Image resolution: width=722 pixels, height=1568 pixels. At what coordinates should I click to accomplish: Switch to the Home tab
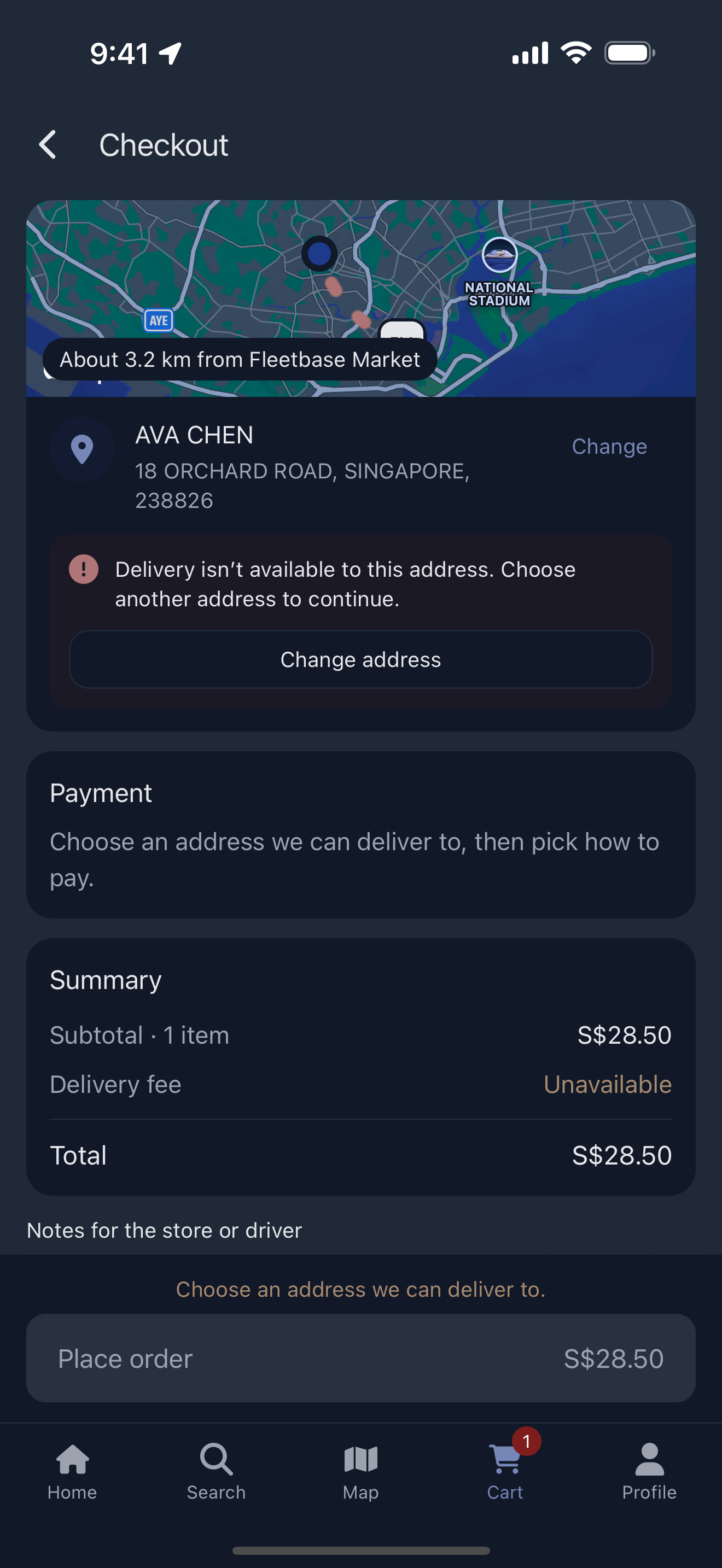point(72,1472)
